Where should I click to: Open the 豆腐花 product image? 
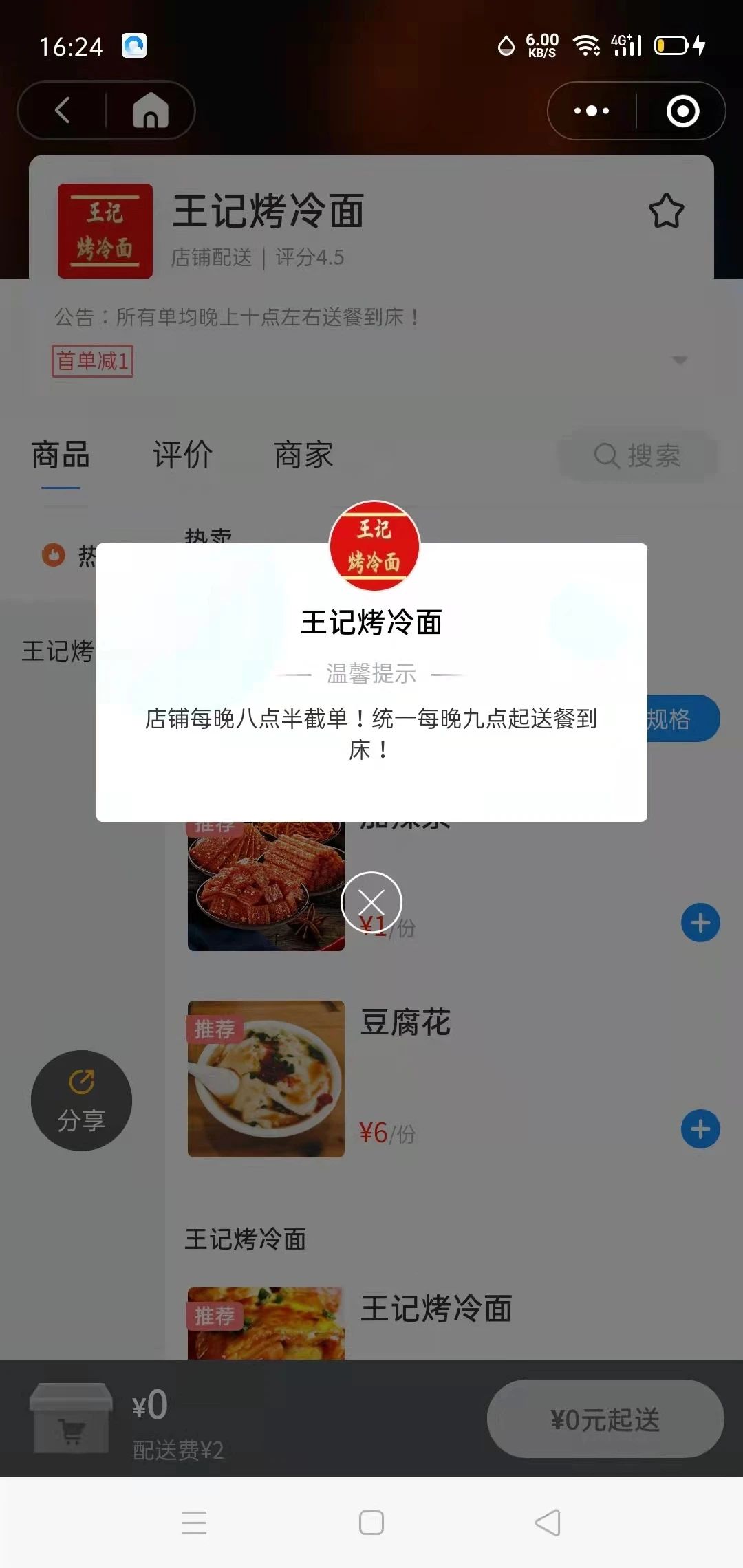266,1078
